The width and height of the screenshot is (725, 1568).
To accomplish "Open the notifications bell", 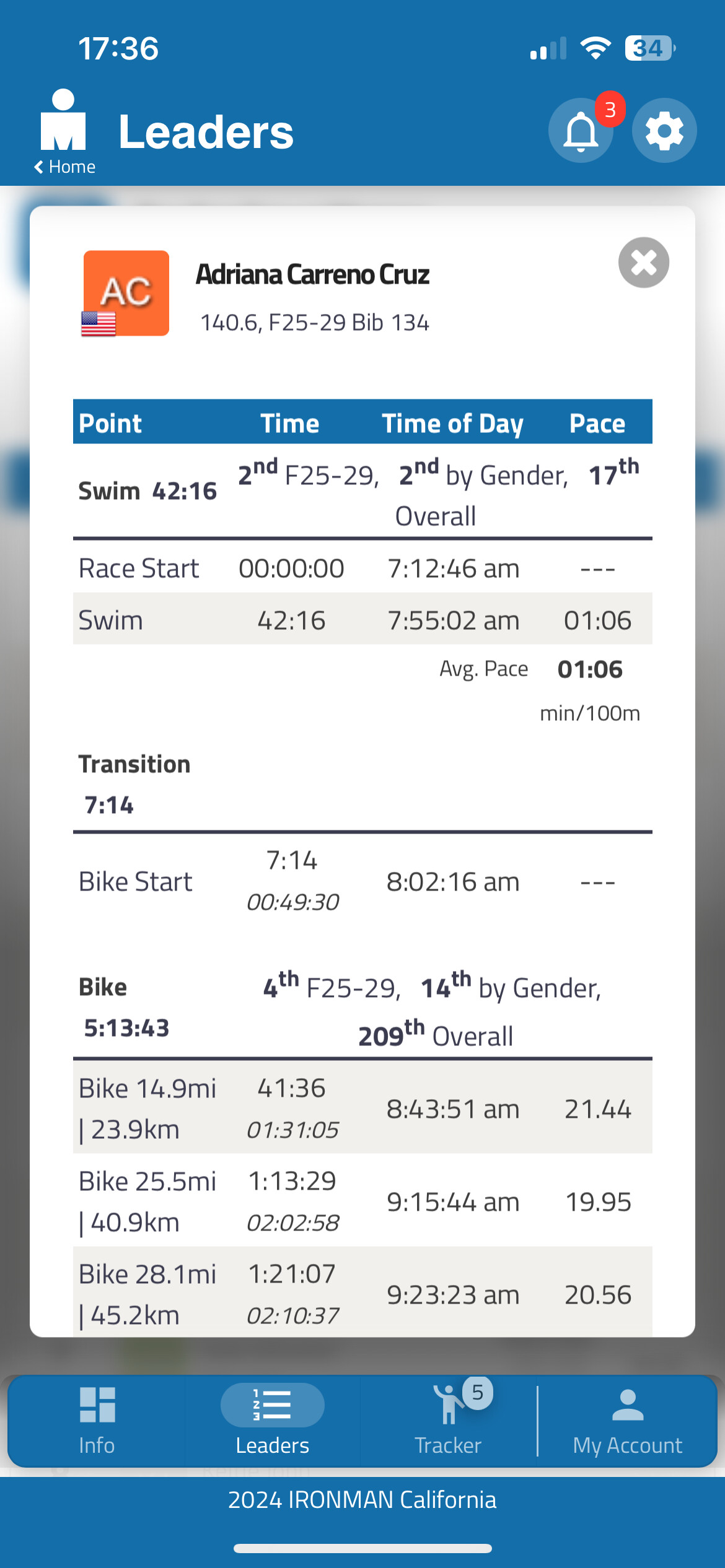I will pos(581,131).
